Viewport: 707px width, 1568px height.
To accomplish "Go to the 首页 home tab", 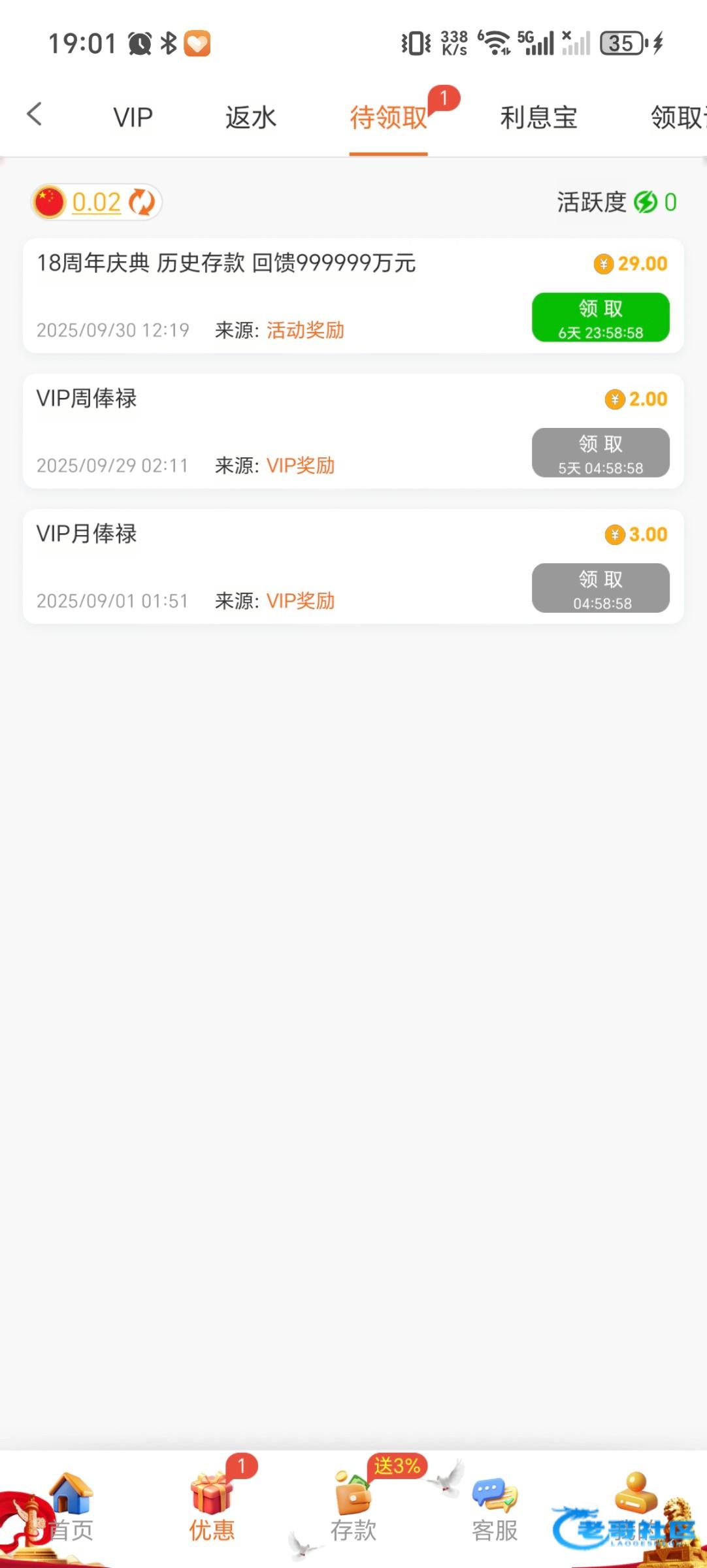I will [71, 1508].
